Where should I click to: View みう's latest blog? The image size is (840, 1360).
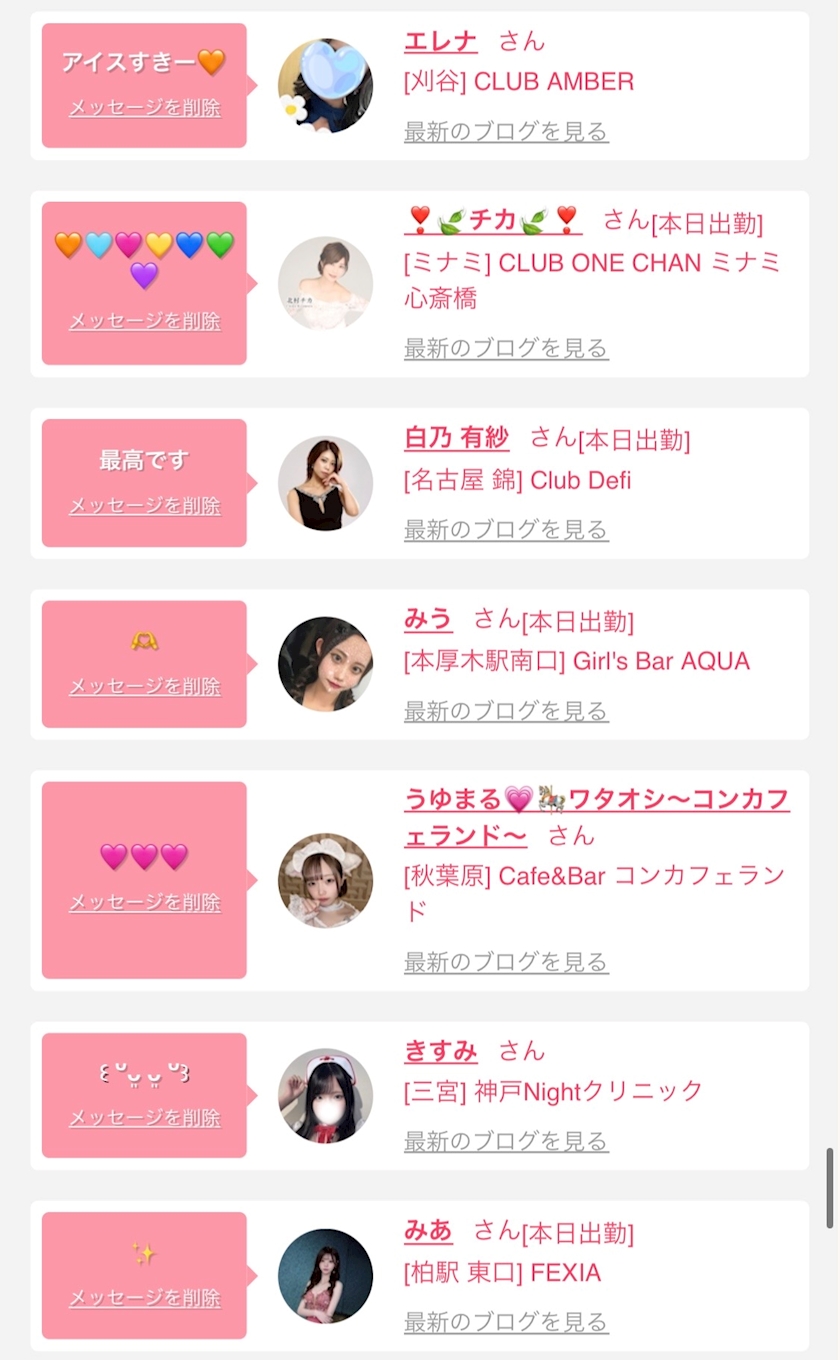pos(506,711)
